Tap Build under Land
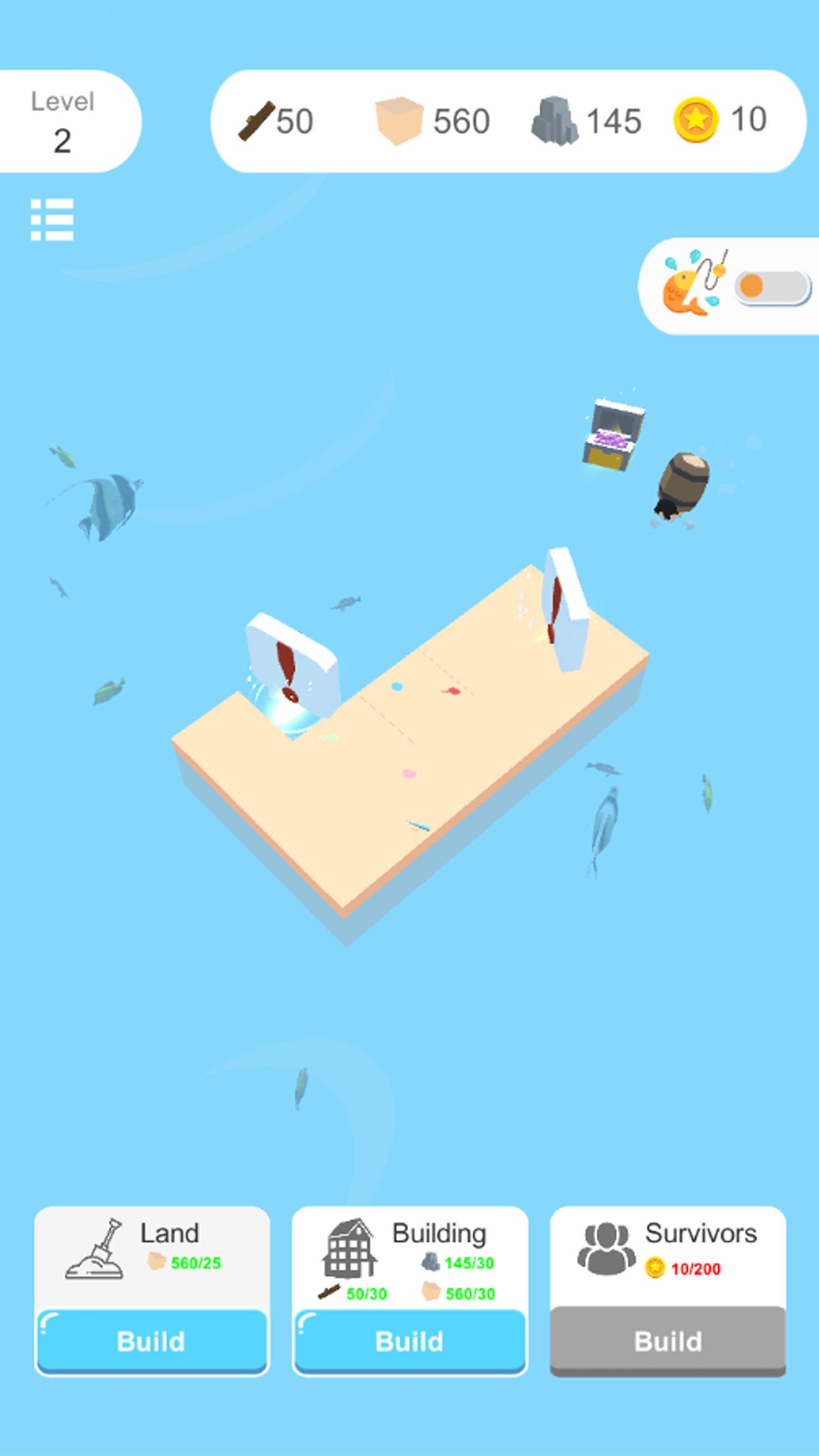Viewport: 819px width, 1456px height. click(152, 1341)
